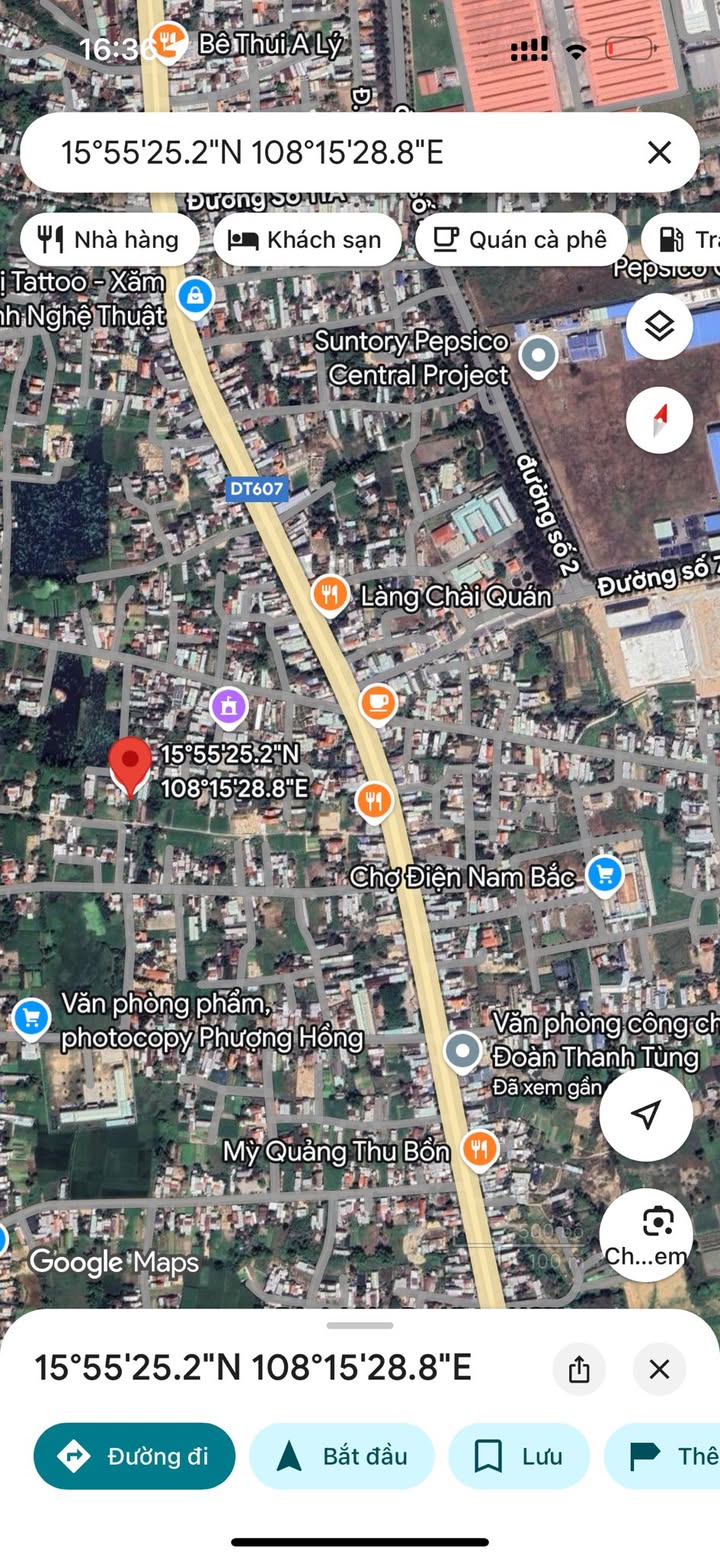The width and height of the screenshot is (720, 1560).
Task: Start navigation with Bắt đầu
Action: point(342,1456)
